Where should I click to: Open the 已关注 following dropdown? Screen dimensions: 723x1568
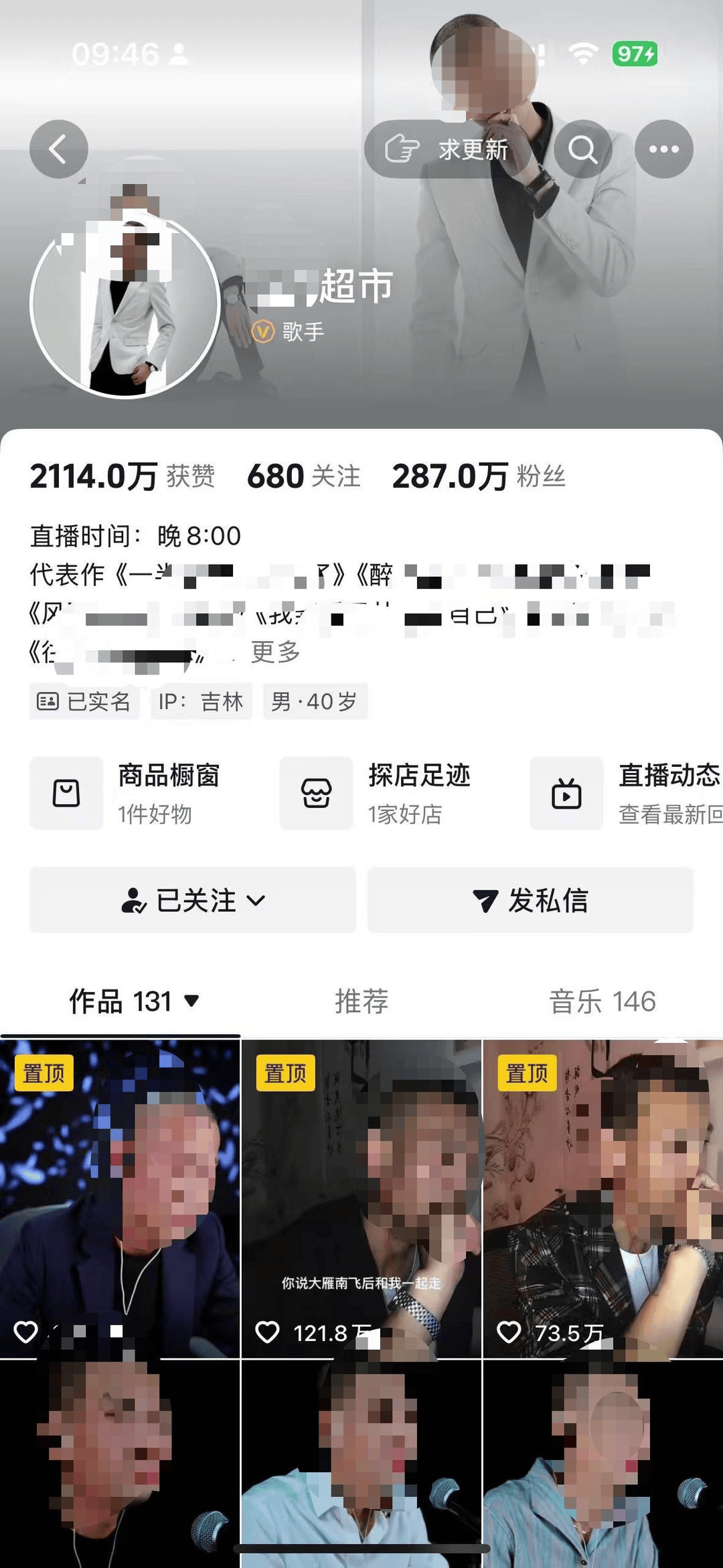click(x=193, y=900)
